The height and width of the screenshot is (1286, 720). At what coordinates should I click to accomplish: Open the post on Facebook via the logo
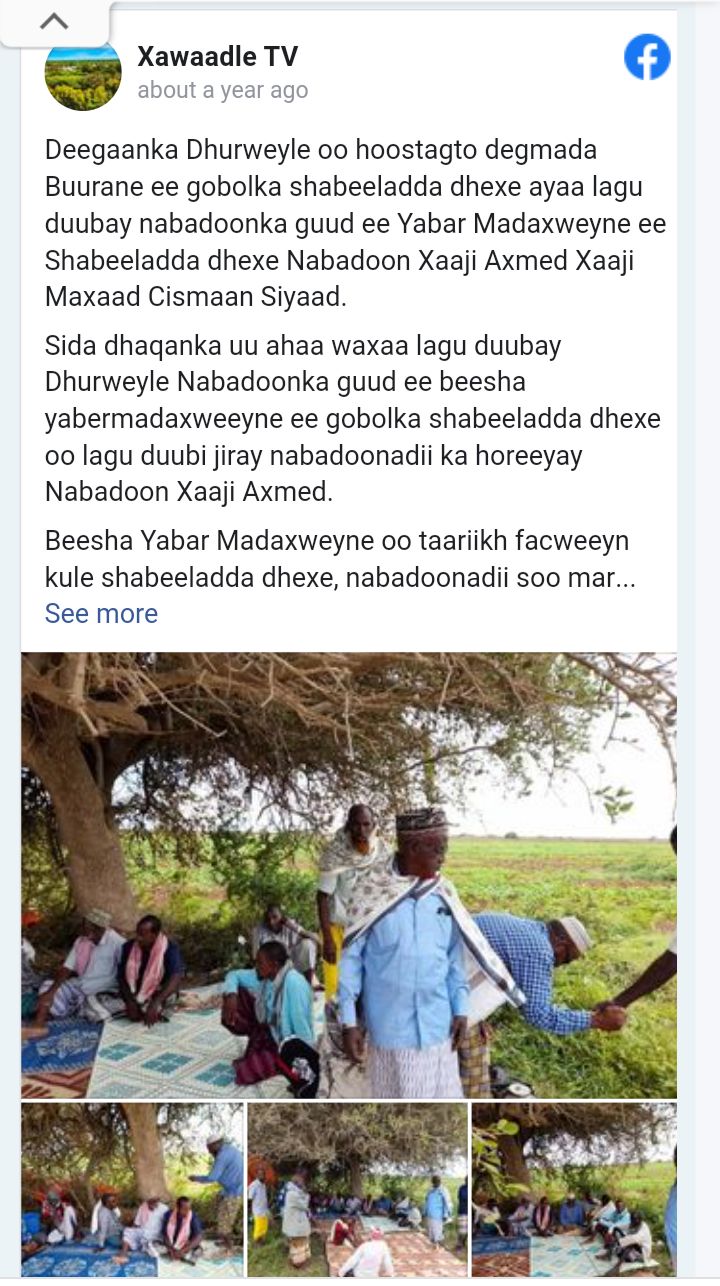point(647,57)
